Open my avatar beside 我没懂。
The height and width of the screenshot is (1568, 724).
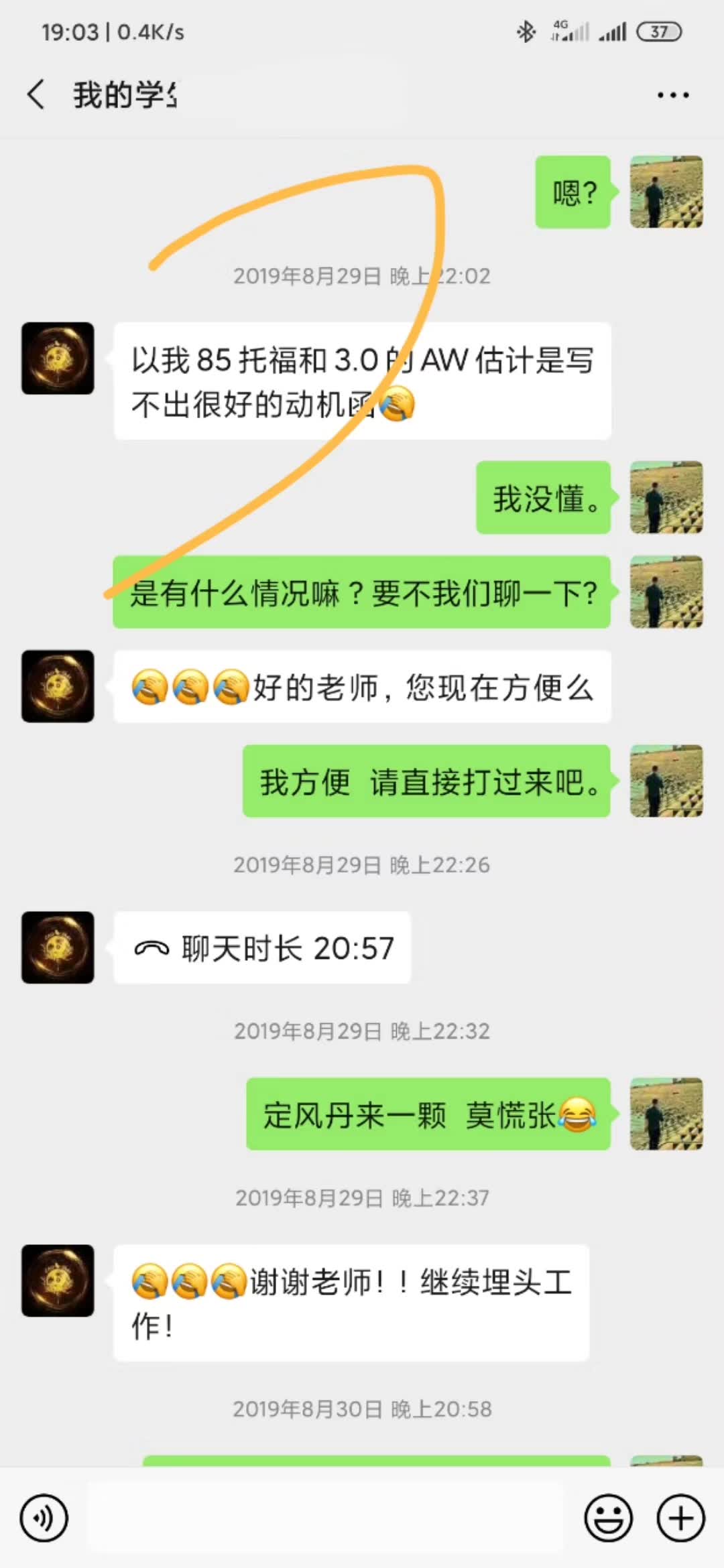coord(666,498)
